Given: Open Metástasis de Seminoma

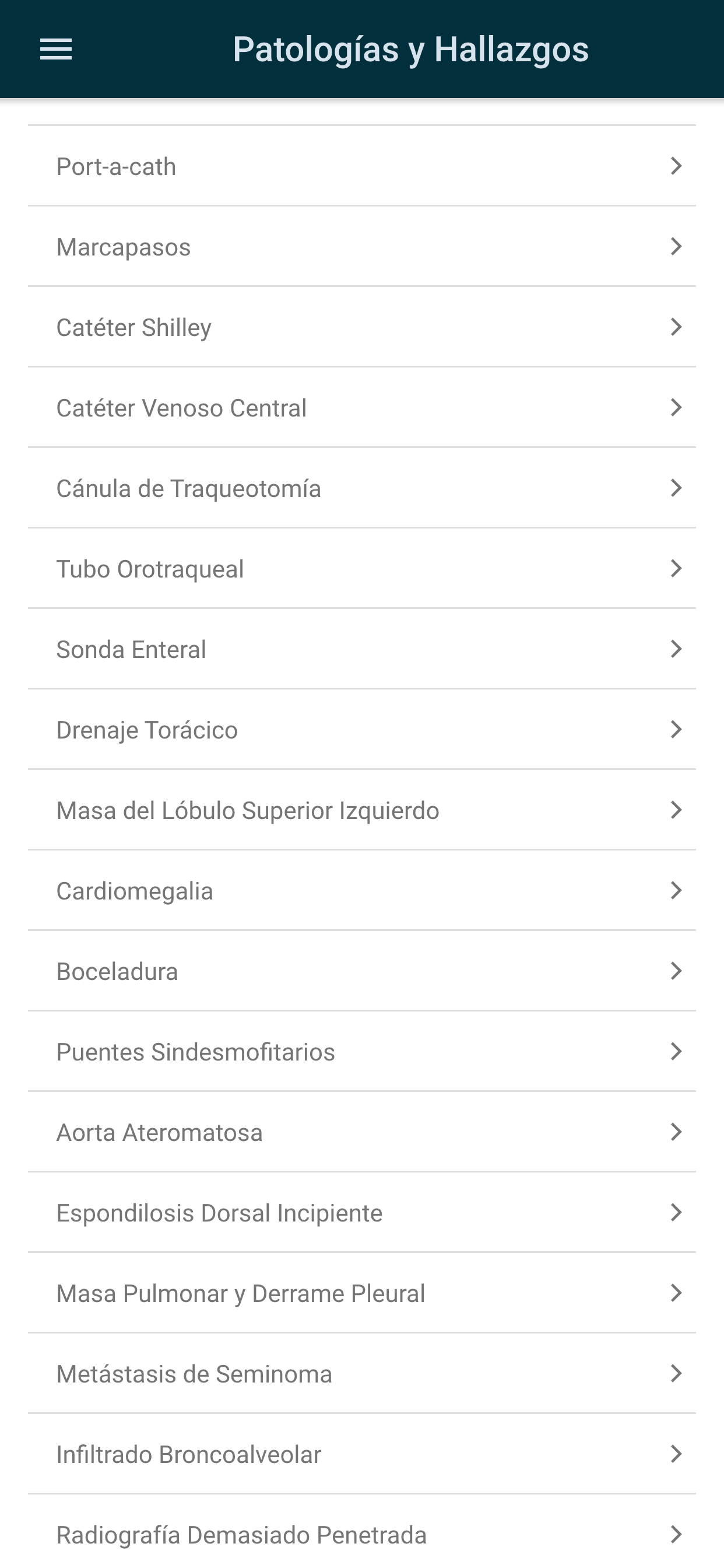Looking at the screenshot, I should pyautogui.click(x=362, y=1373).
